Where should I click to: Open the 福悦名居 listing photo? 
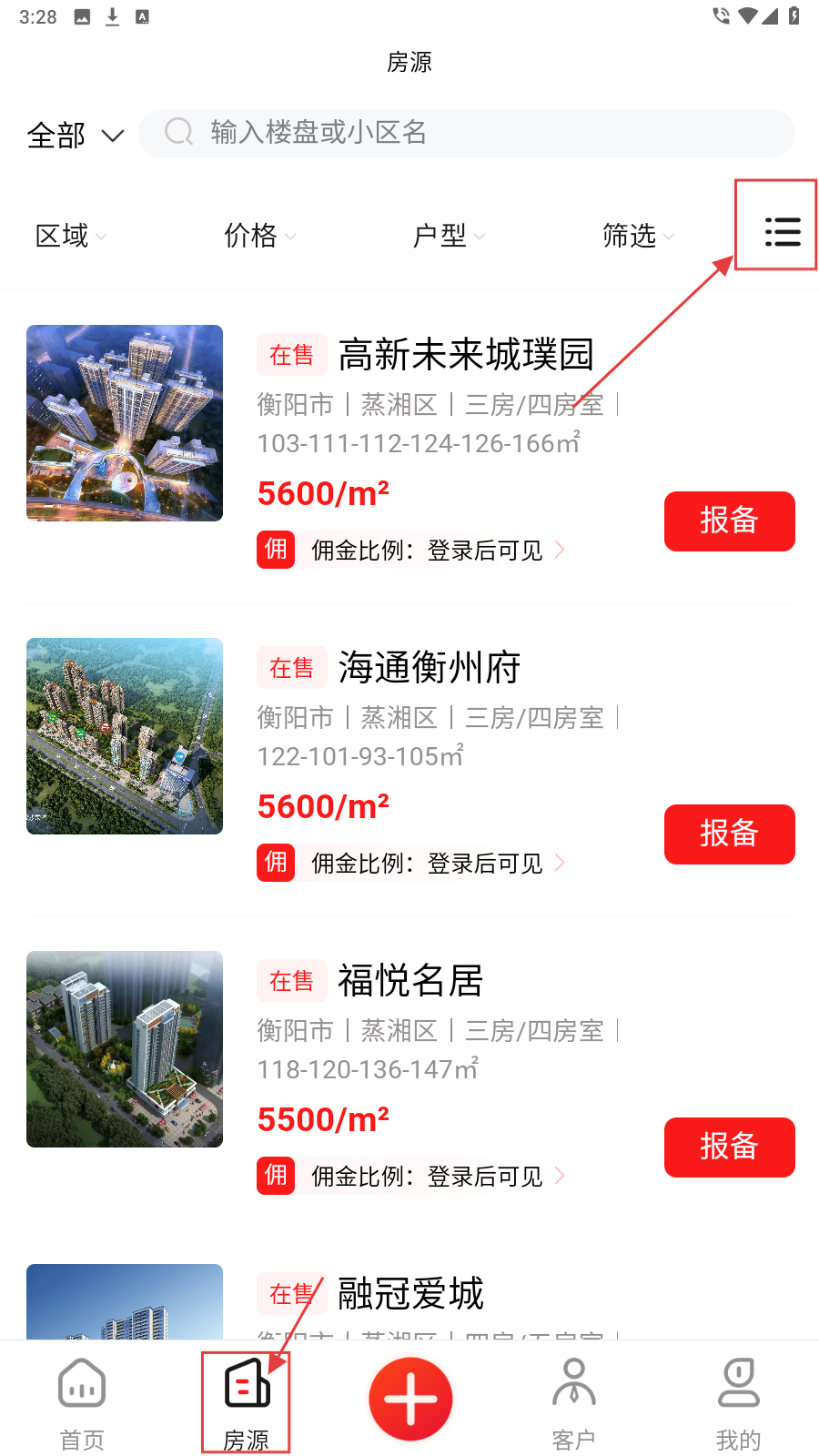tap(125, 1049)
